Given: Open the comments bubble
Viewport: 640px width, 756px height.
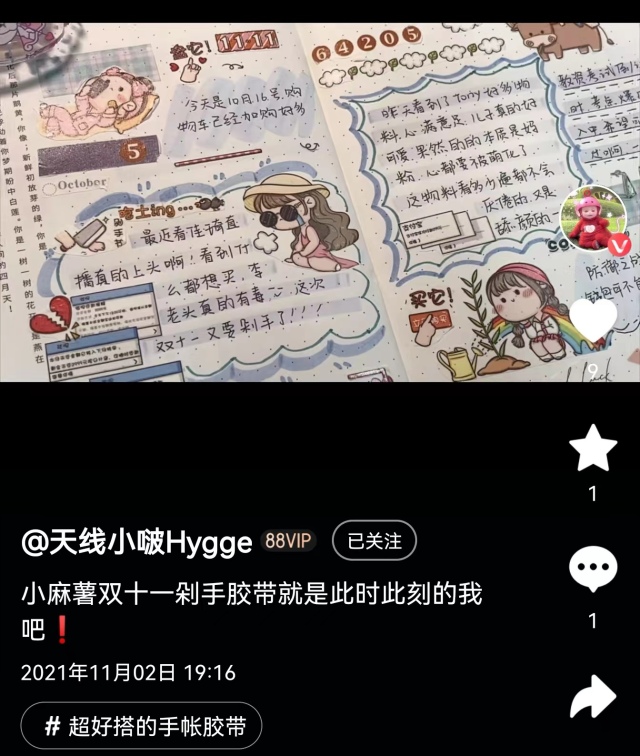Looking at the screenshot, I should coord(592,570).
